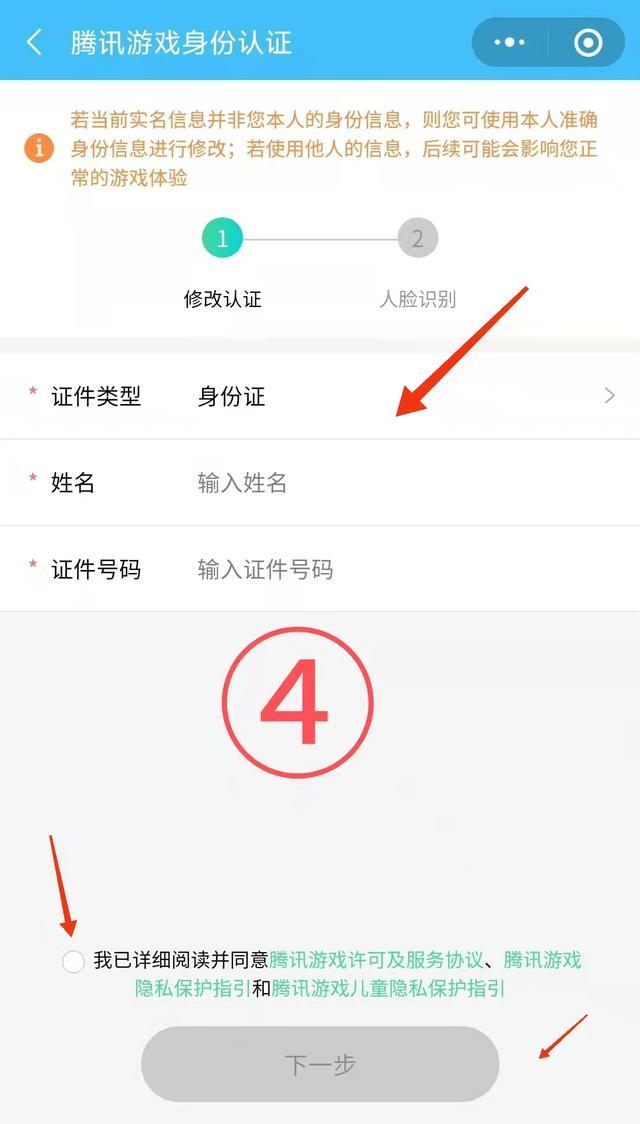Viewport: 640px width, 1124px height.
Task: Check the 我已详细阅读并同意 agreement box
Action: (x=73, y=961)
